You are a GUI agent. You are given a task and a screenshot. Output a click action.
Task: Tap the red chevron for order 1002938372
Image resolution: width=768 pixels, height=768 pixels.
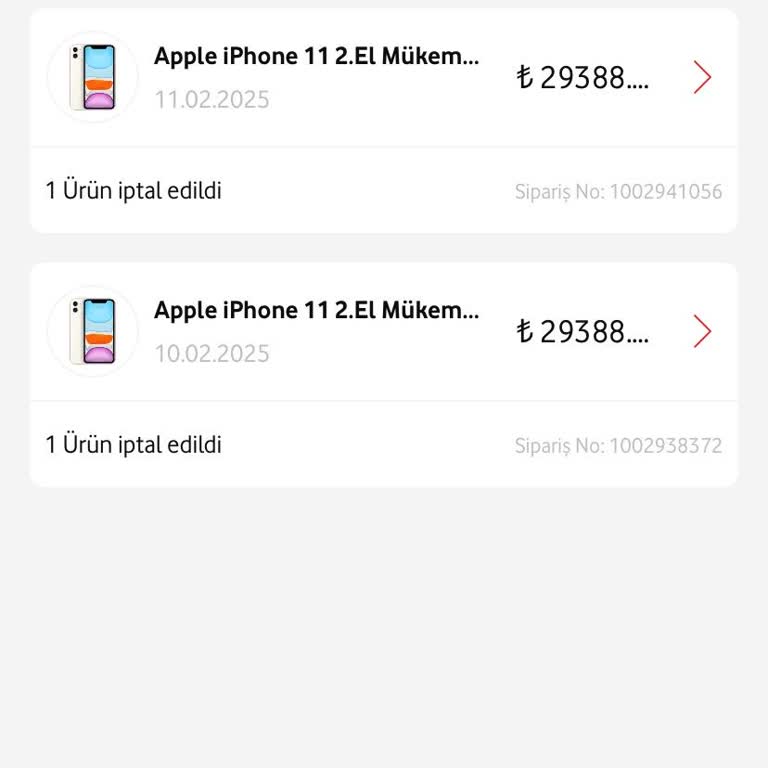coord(702,332)
